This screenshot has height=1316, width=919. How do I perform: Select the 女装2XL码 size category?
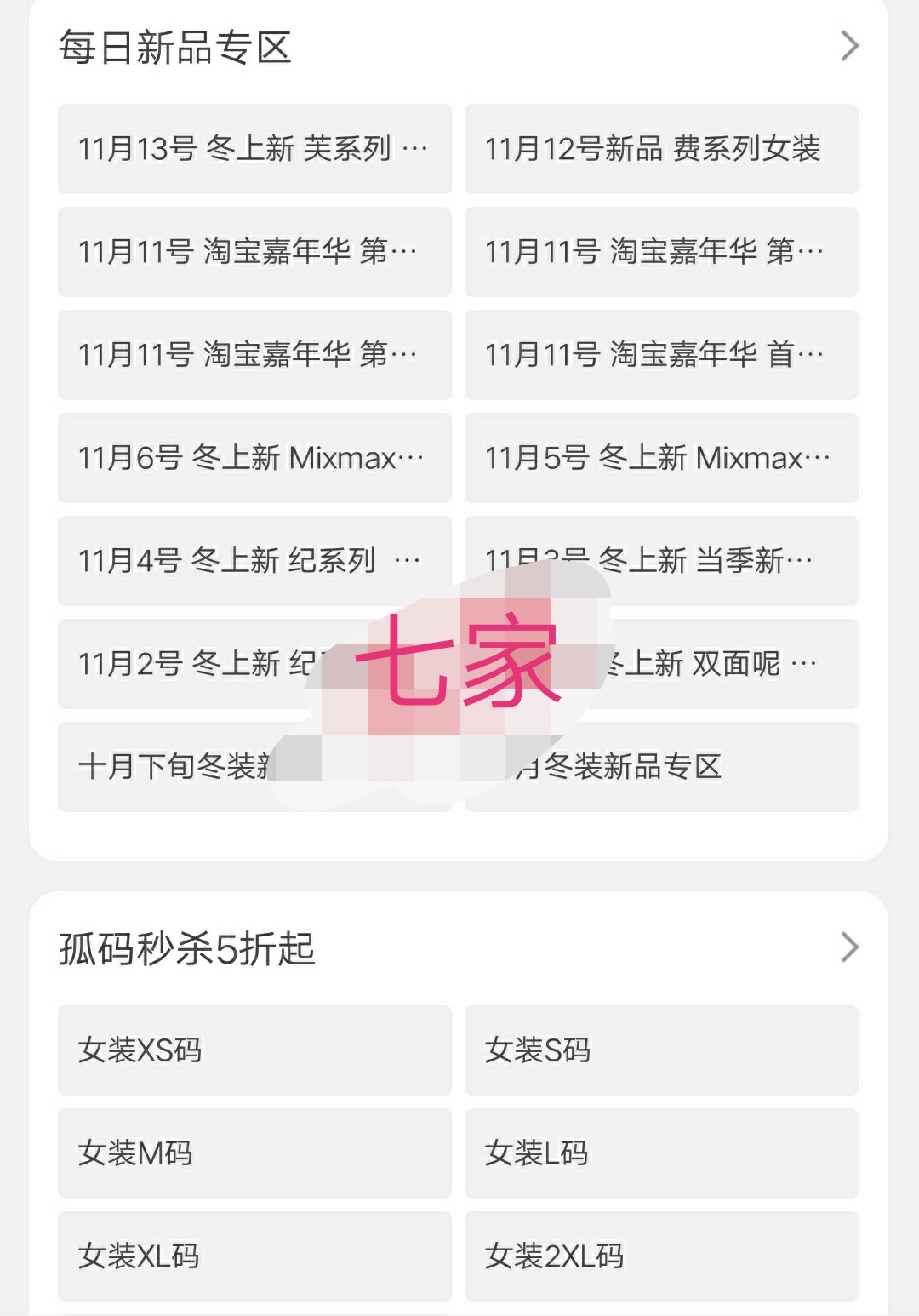point(661,1254)
